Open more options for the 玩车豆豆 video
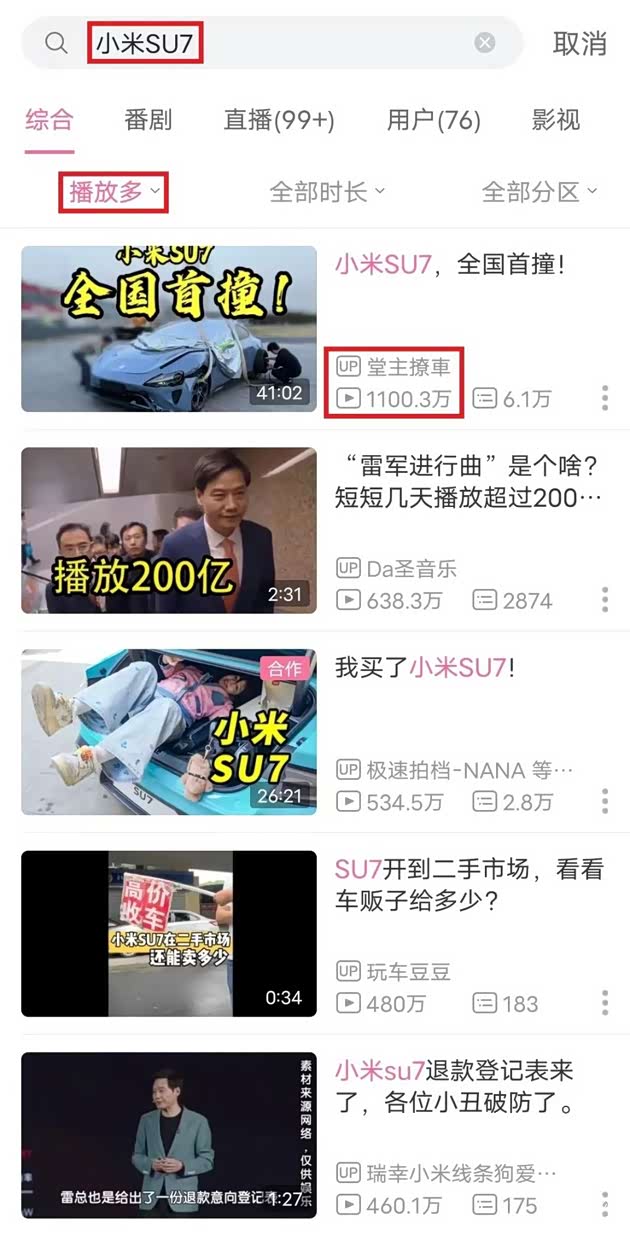Image resolution: width=630 pixels, height=1235 pixels. pyautogui.click(x=605, y=1003)
